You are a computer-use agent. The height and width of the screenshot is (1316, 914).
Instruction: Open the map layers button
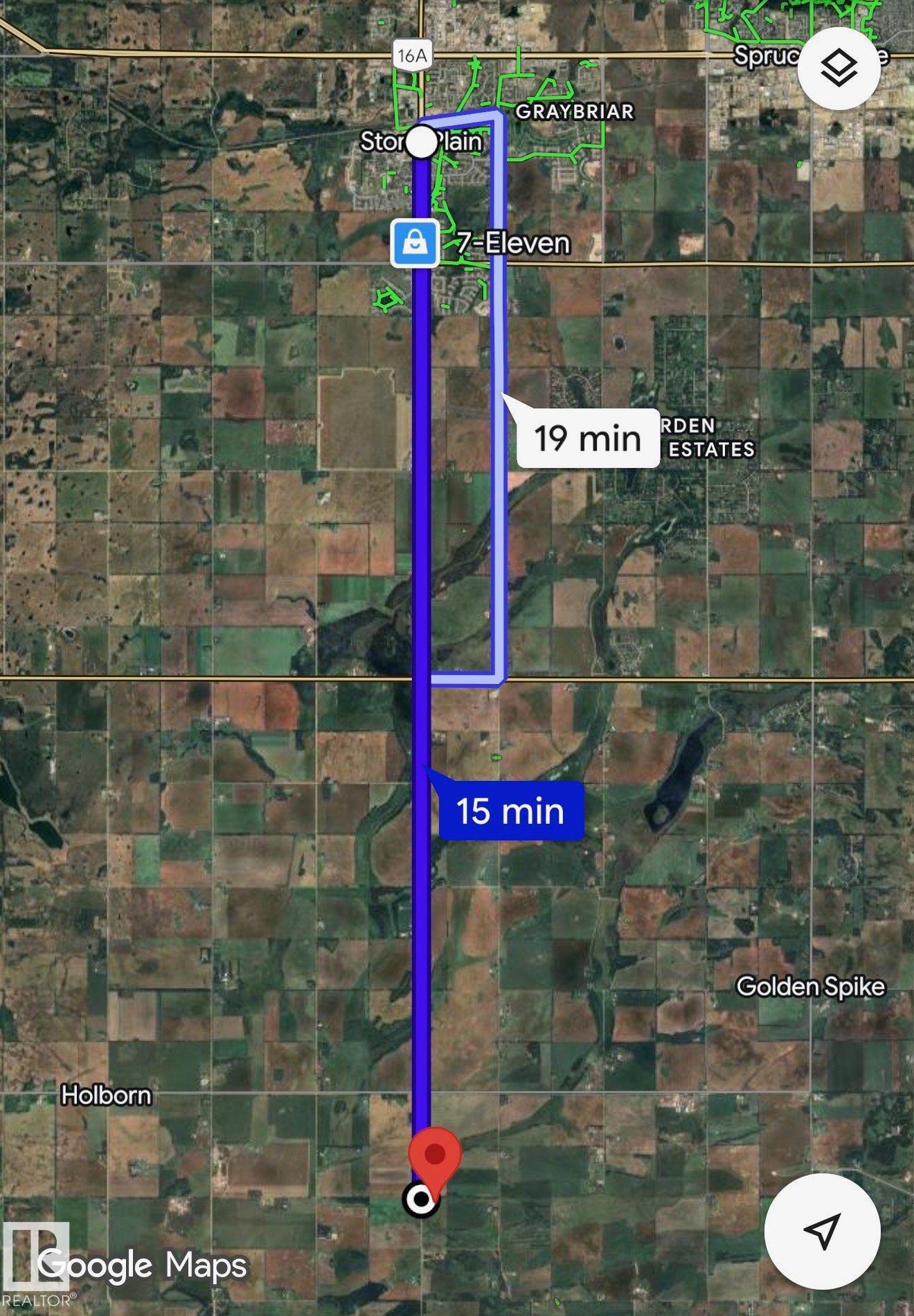pos(838,69)
